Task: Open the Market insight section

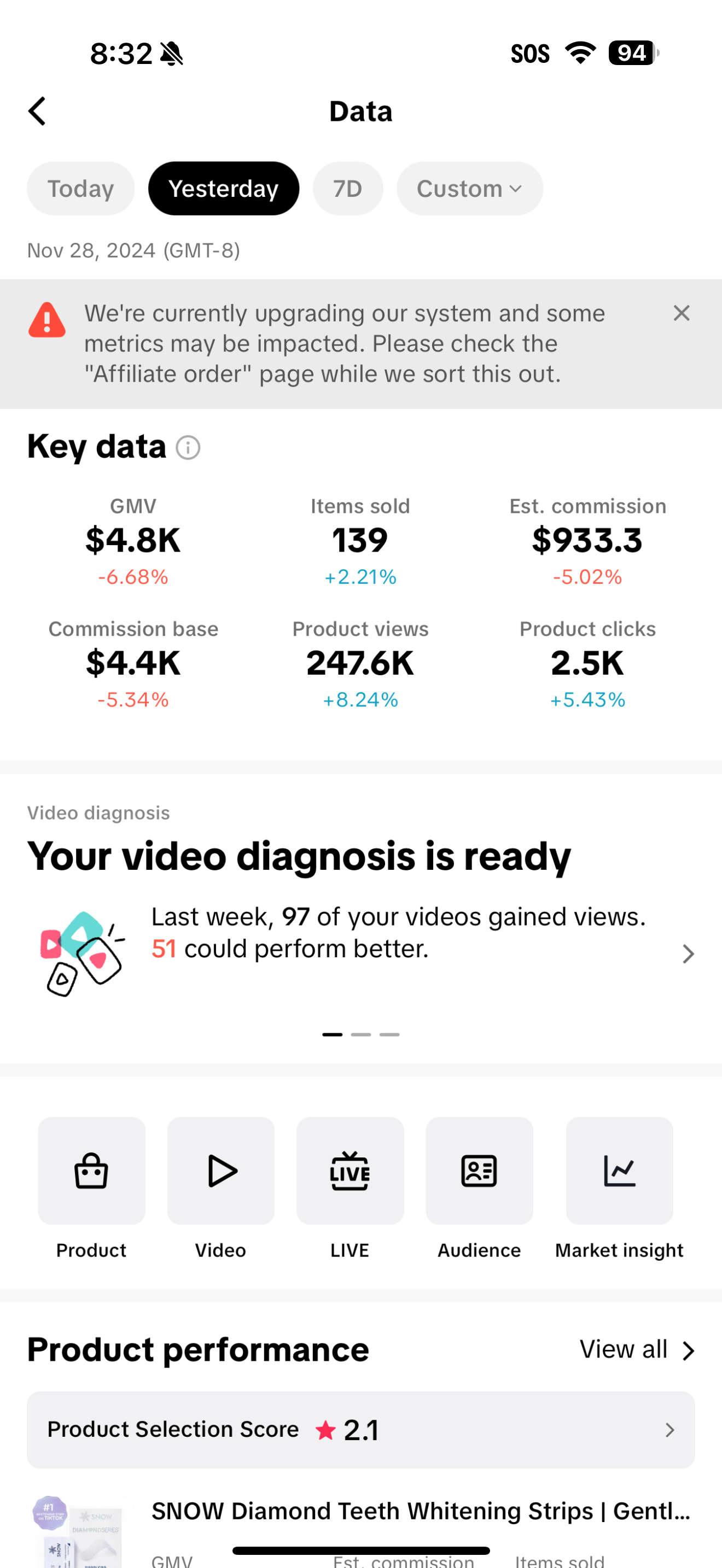Action: 619,1171
